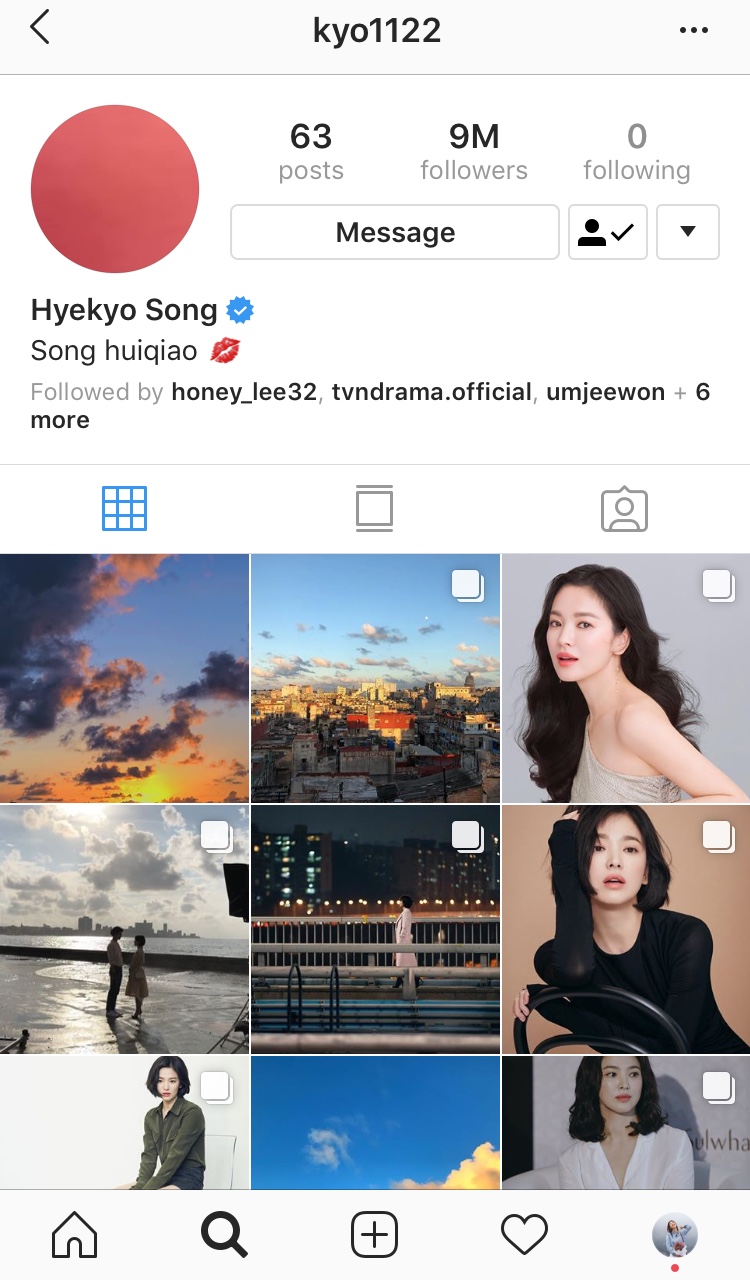
Task: Open the city rooftops skyline post
Action: [x=375, y=678]
